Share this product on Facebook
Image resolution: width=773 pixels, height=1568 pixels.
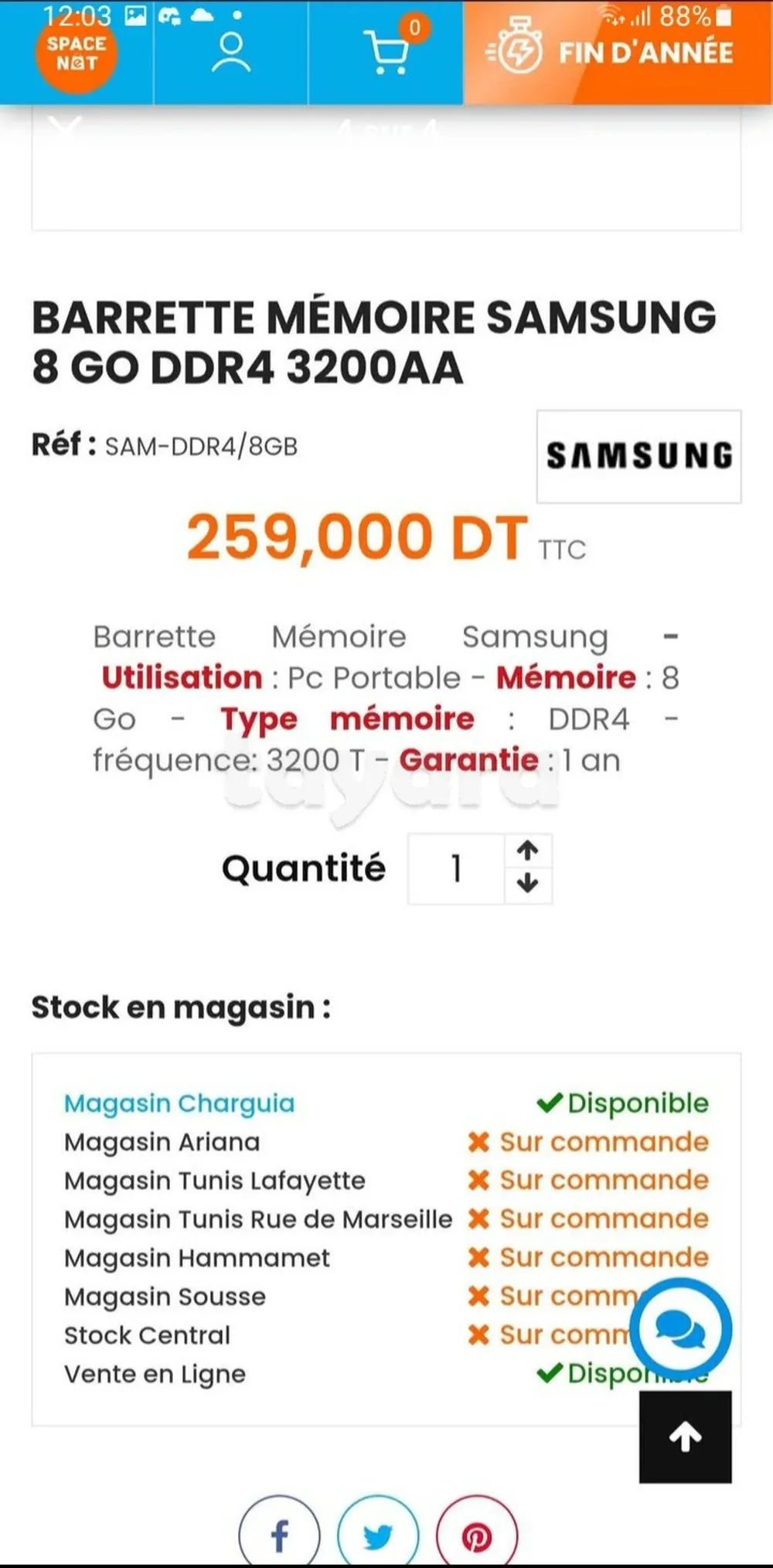(x=279, y=1536)
